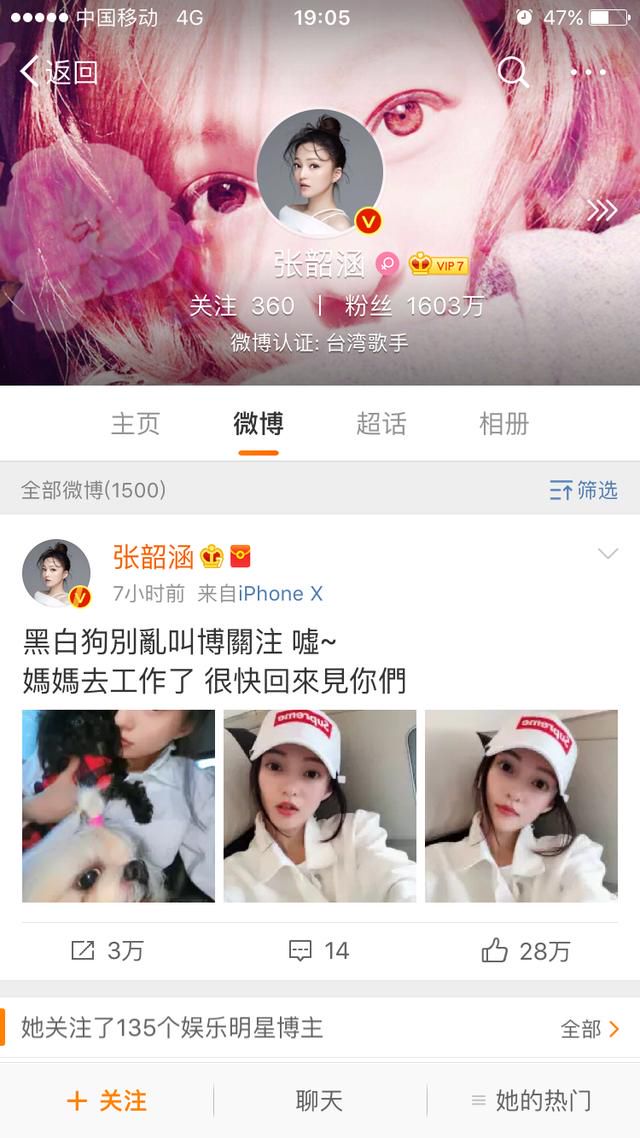
Task: Follow this account with + 关注
Action: point(107,1101)
